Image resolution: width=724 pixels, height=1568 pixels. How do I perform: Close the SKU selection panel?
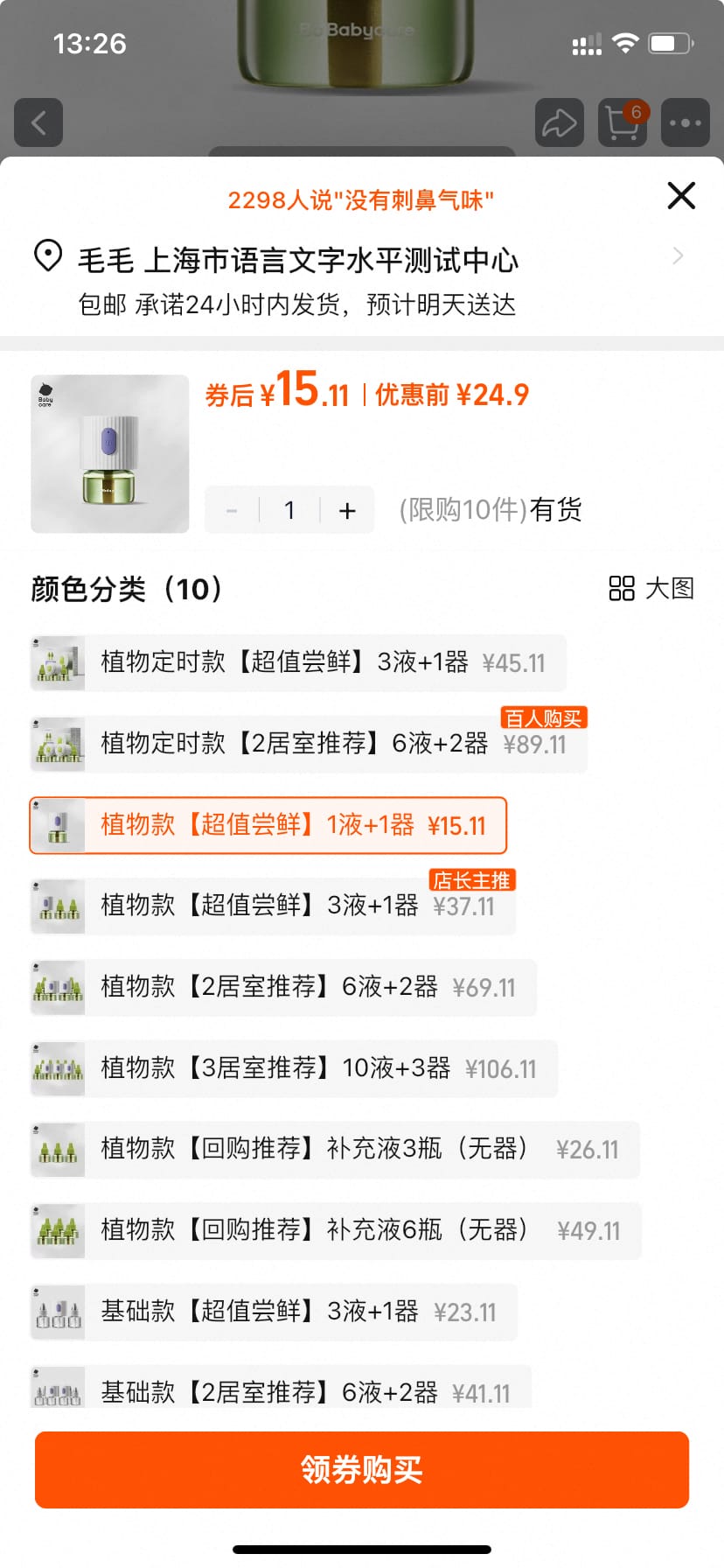click(680, 196)
